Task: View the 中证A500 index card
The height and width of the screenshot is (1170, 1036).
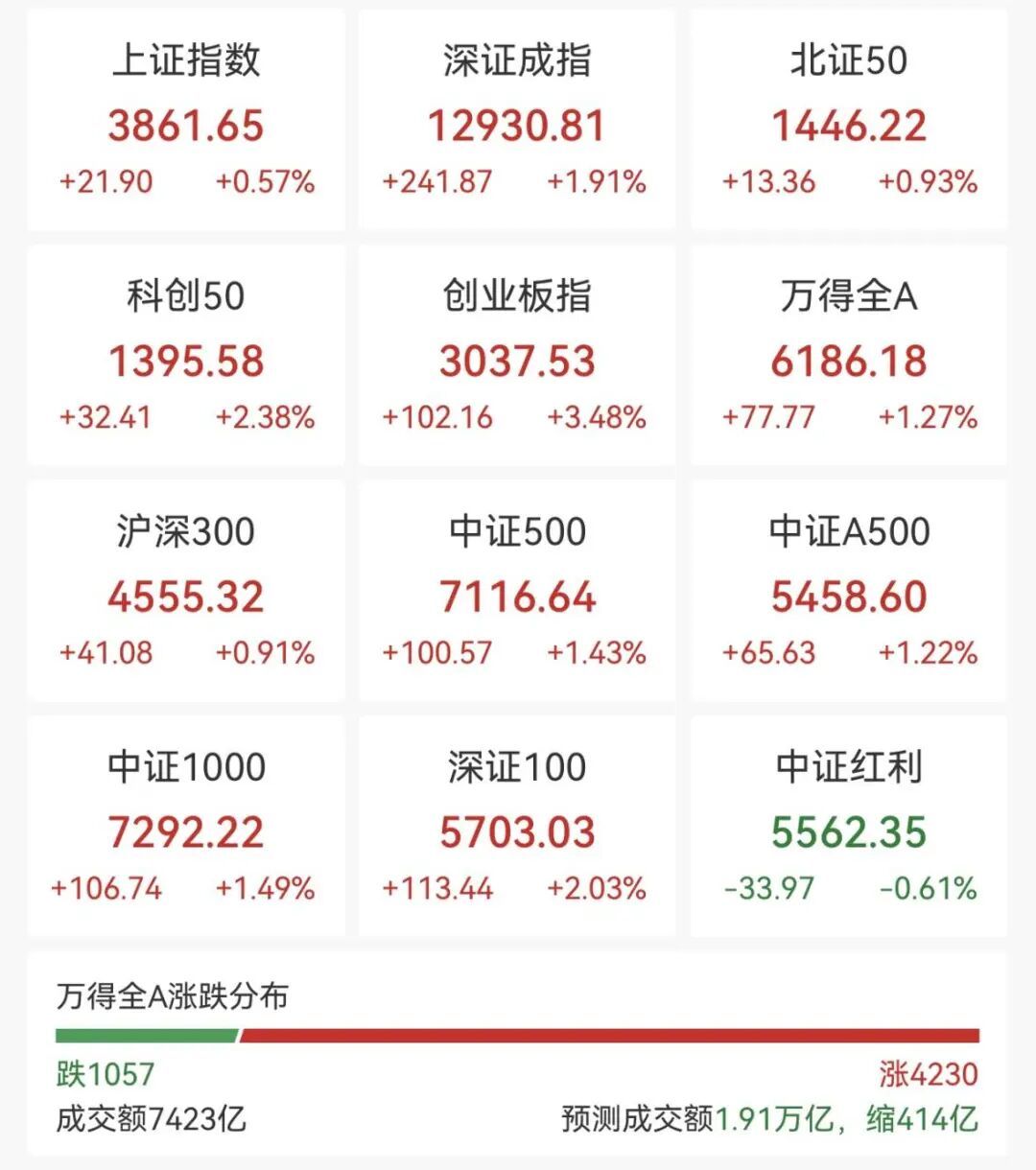Action: (849, 592)
